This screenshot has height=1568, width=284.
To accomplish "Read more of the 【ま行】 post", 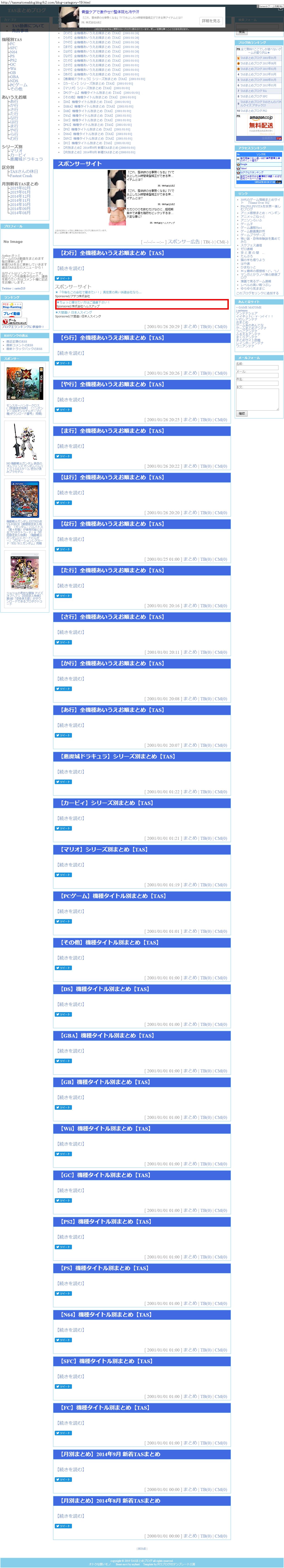I will [71, 446].
